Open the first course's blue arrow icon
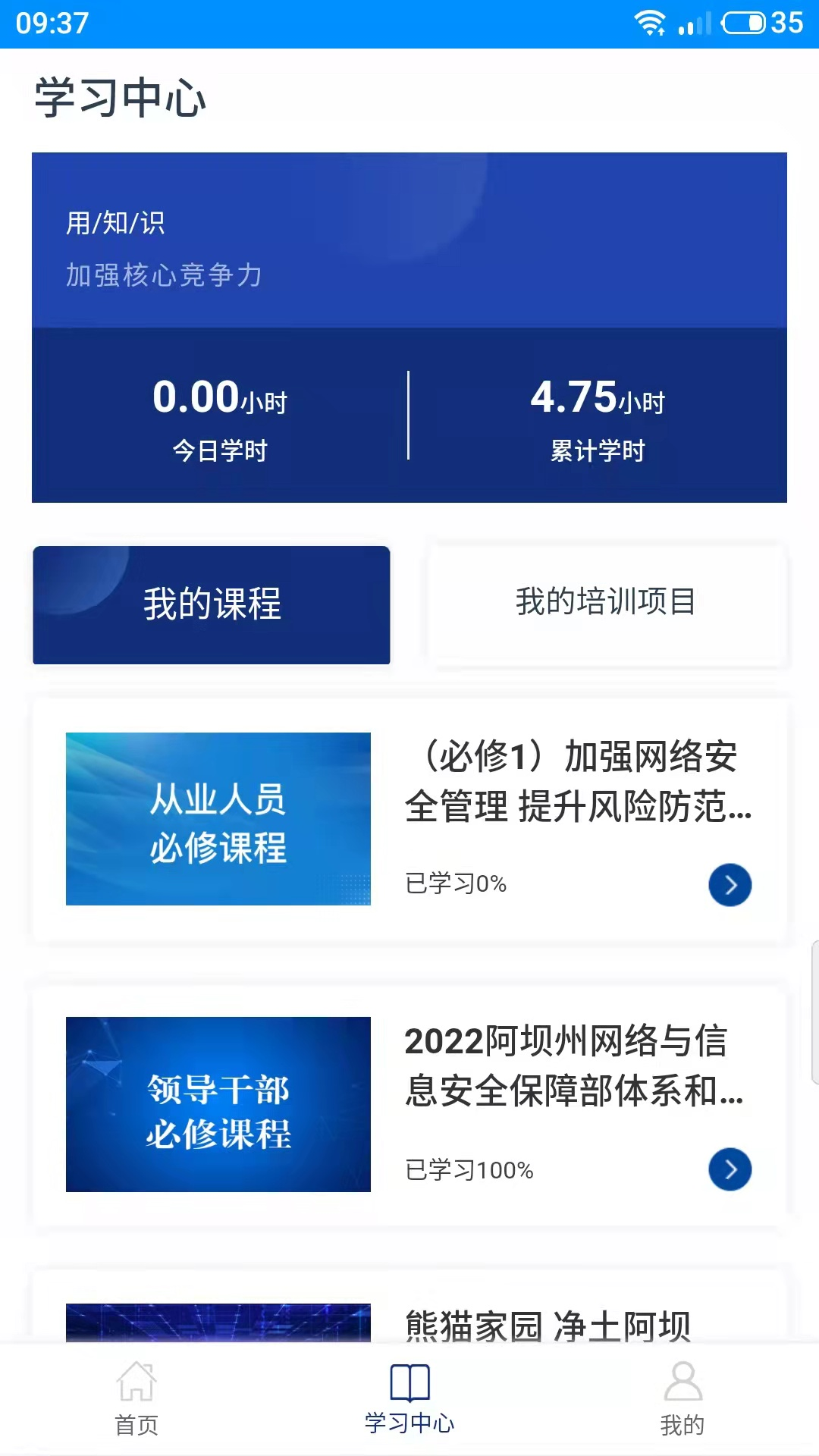819x1456 pixels. [730, 885]
